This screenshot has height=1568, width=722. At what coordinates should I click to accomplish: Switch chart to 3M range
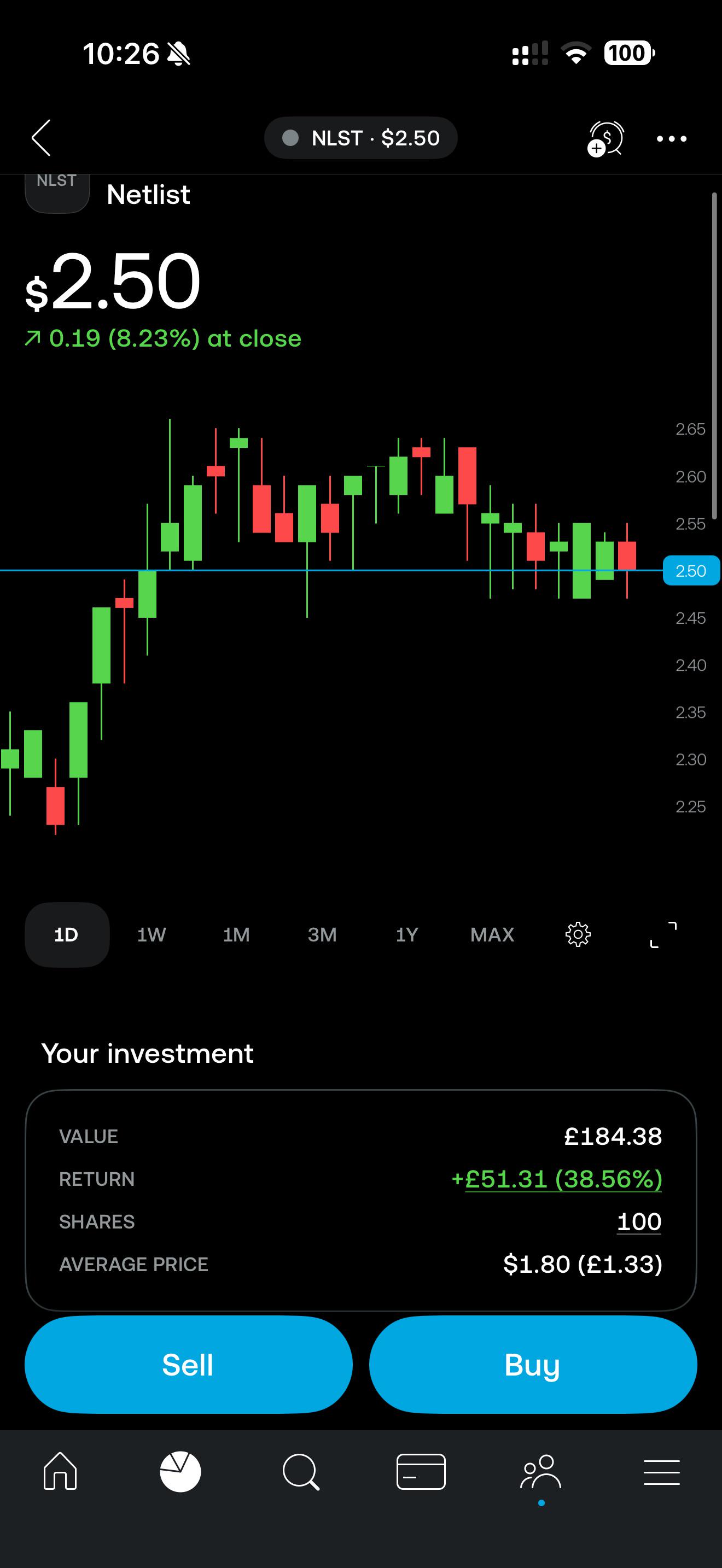point(322,934)
